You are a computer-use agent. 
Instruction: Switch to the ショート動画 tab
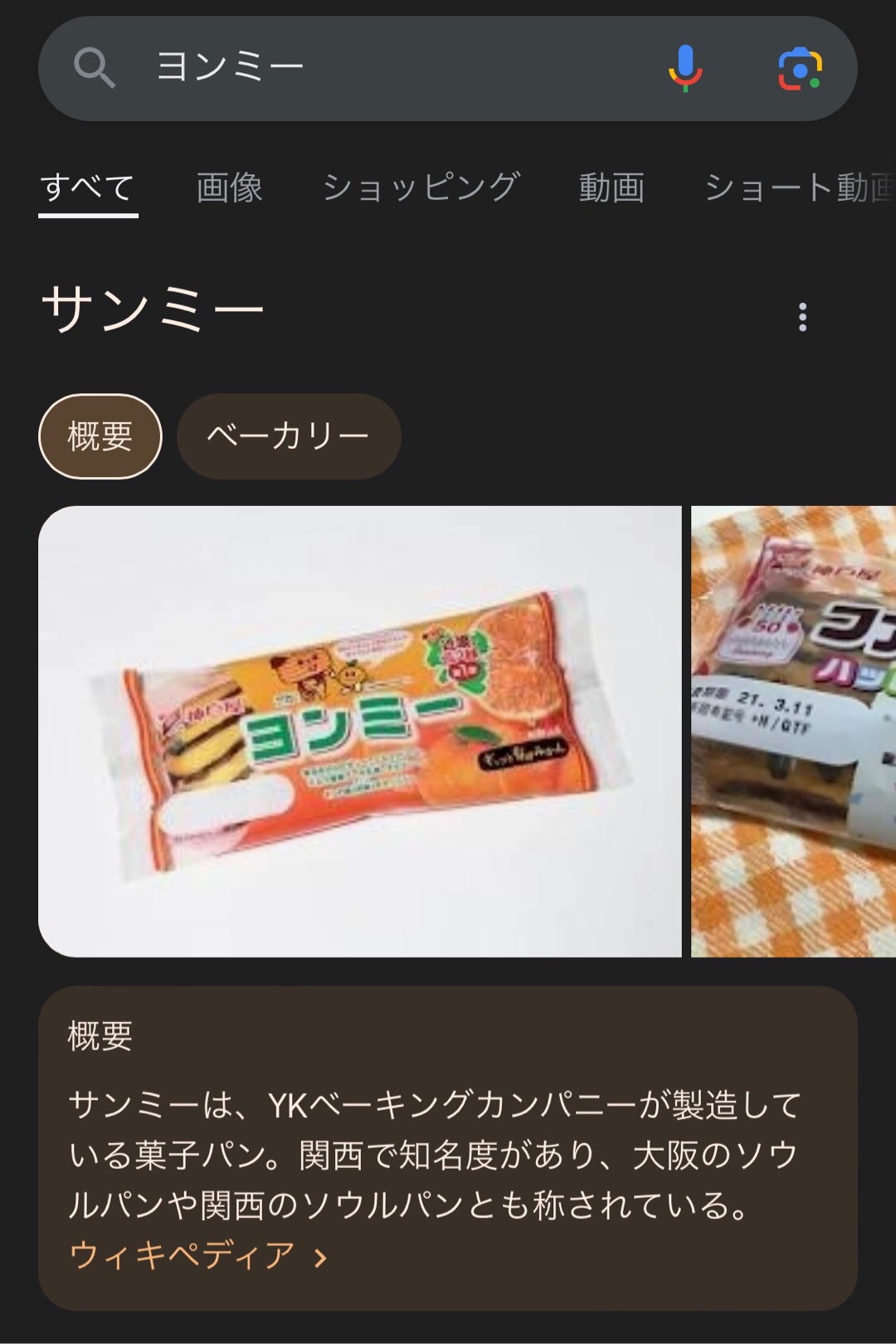(796, 187)
